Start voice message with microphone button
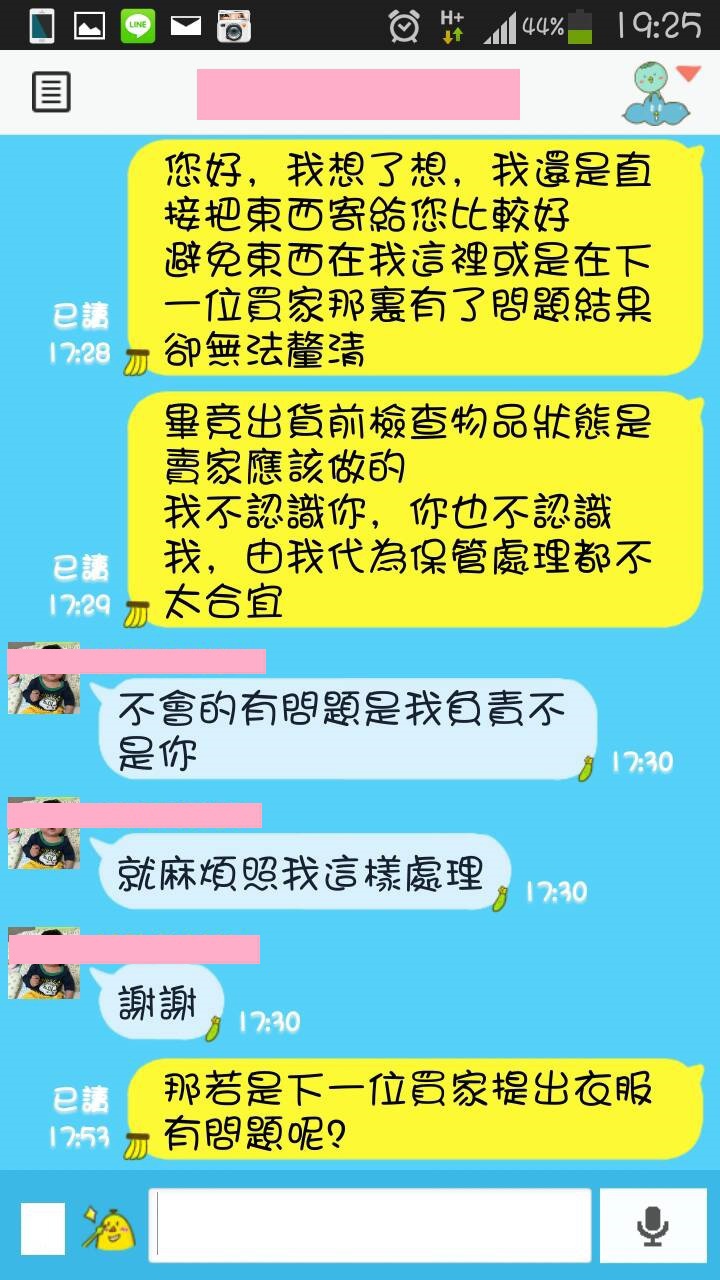This screenshot has height=1280, width=720. click(653, 1226)
